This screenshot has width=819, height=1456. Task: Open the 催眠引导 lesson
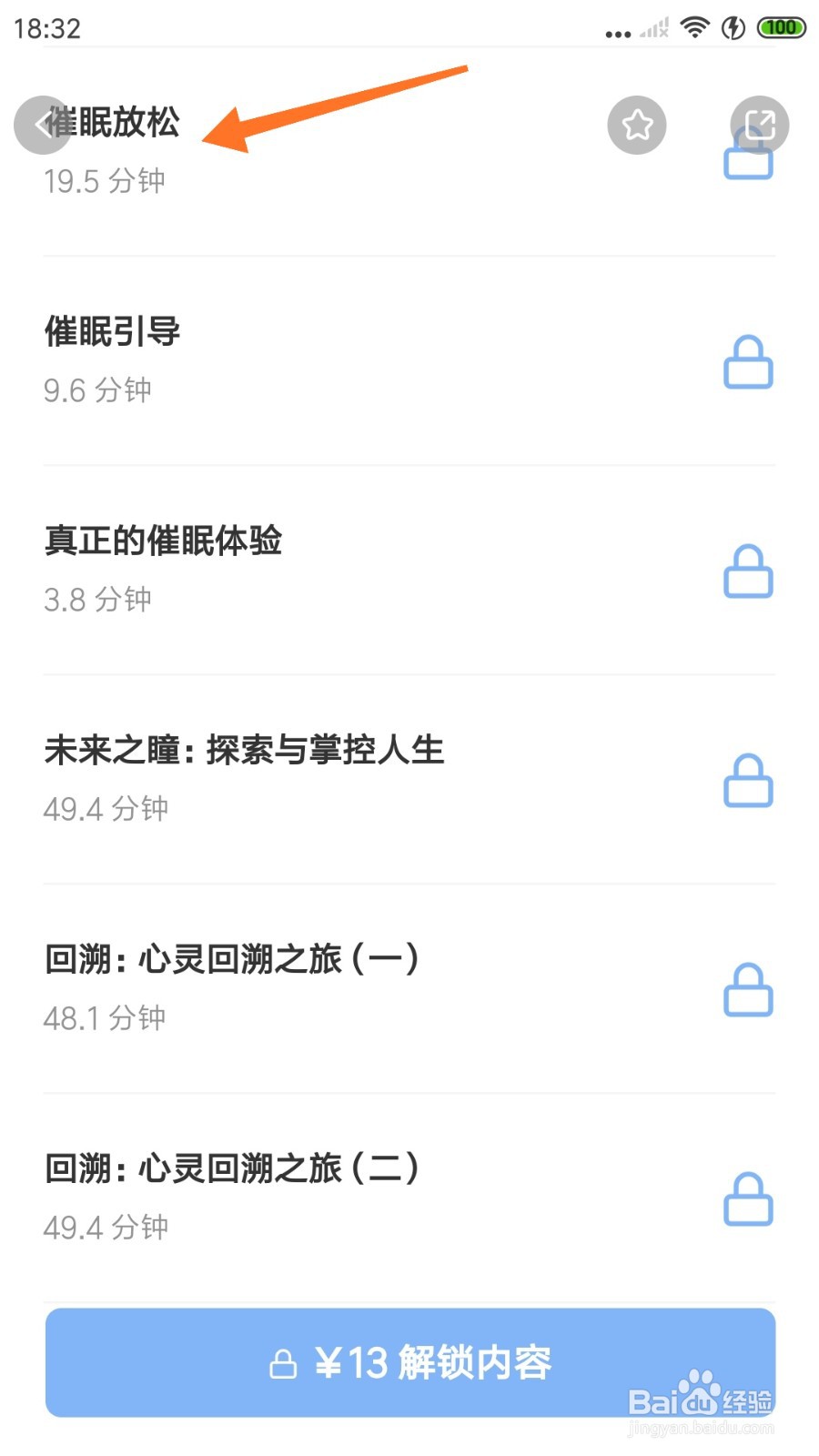click(409, 361)
